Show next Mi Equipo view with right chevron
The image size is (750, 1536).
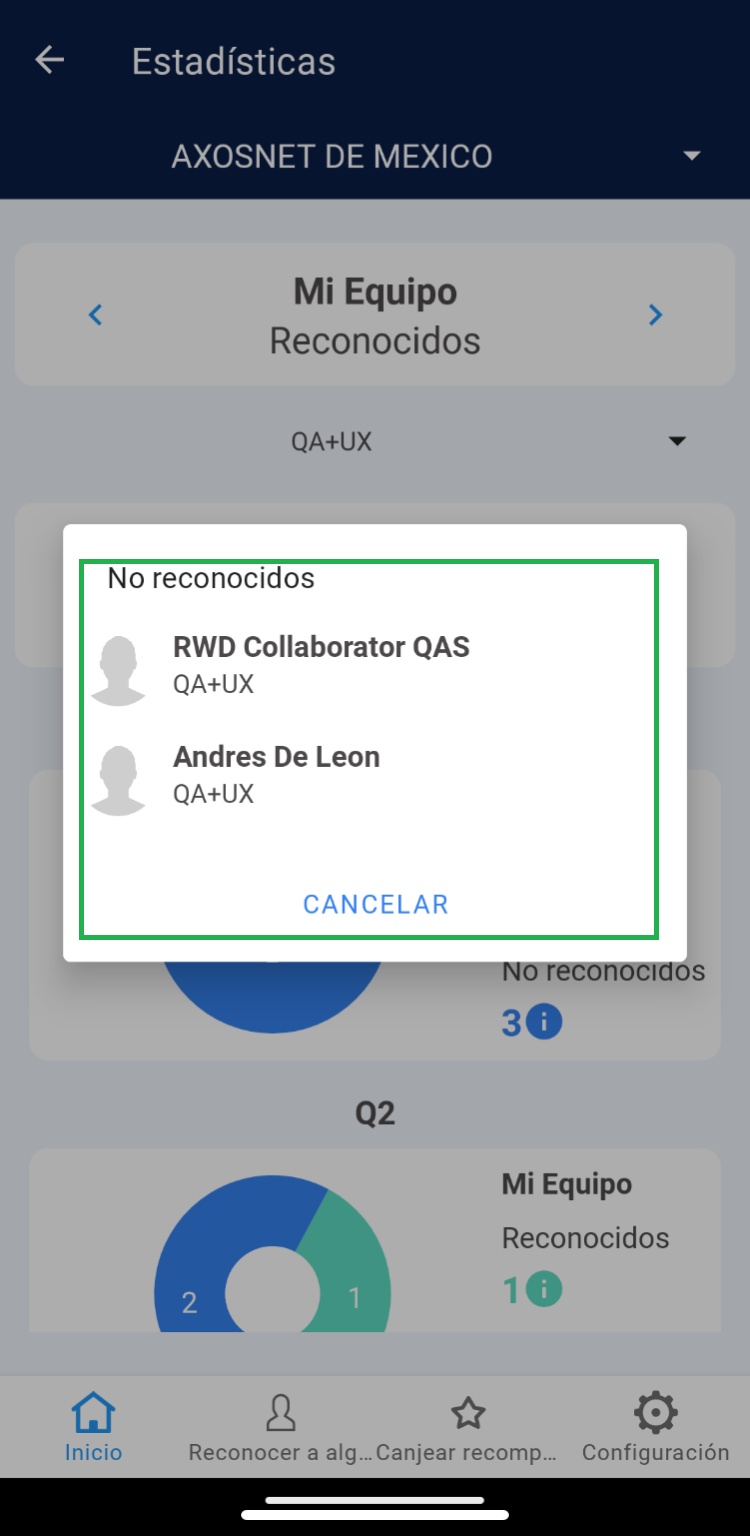pos(655,315)
